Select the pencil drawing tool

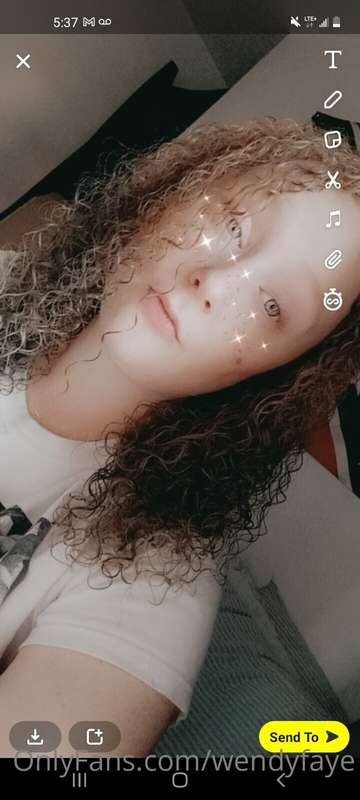332,99
